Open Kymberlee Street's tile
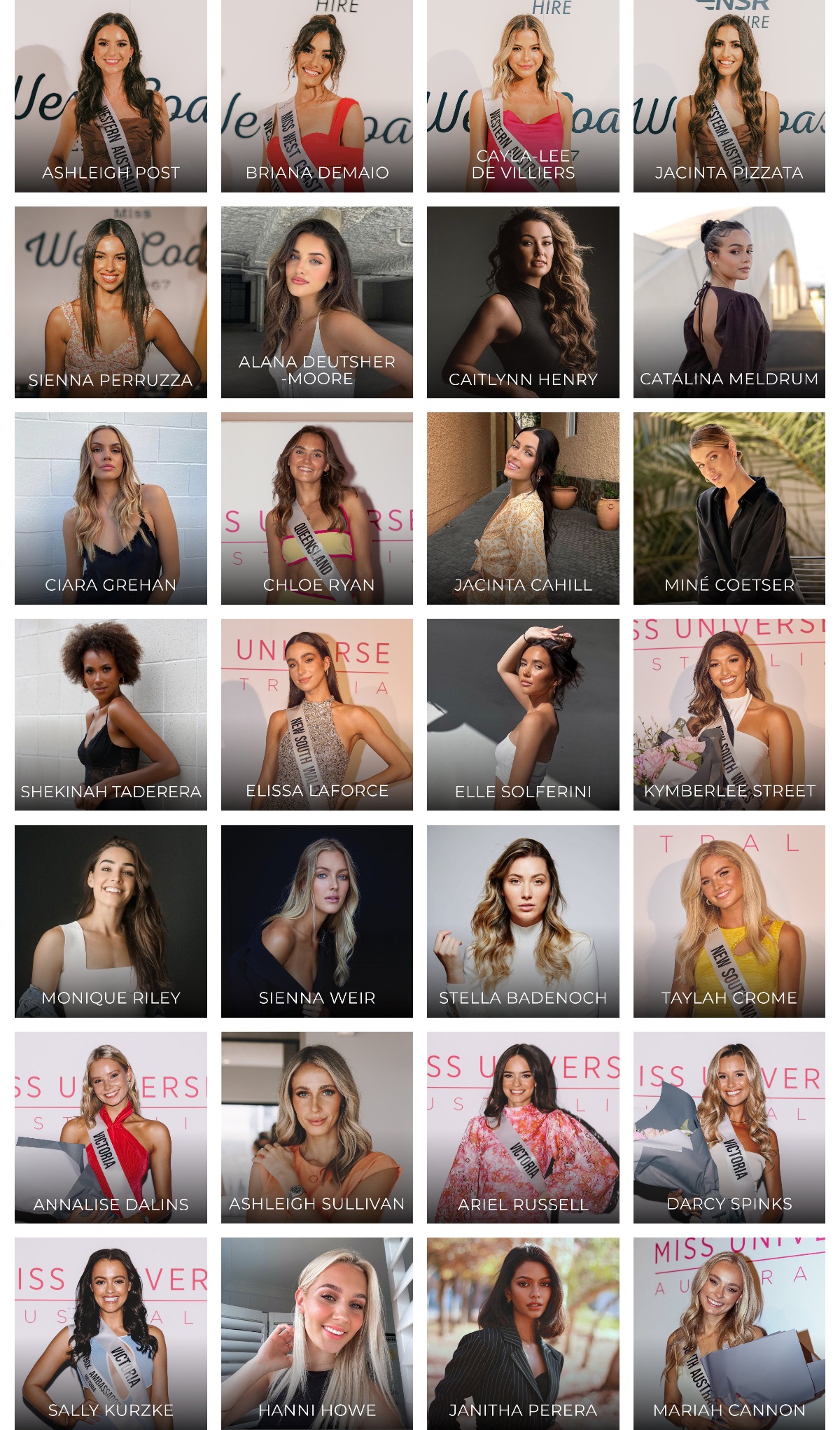The image size is (840, 1430). pos(729,714)
